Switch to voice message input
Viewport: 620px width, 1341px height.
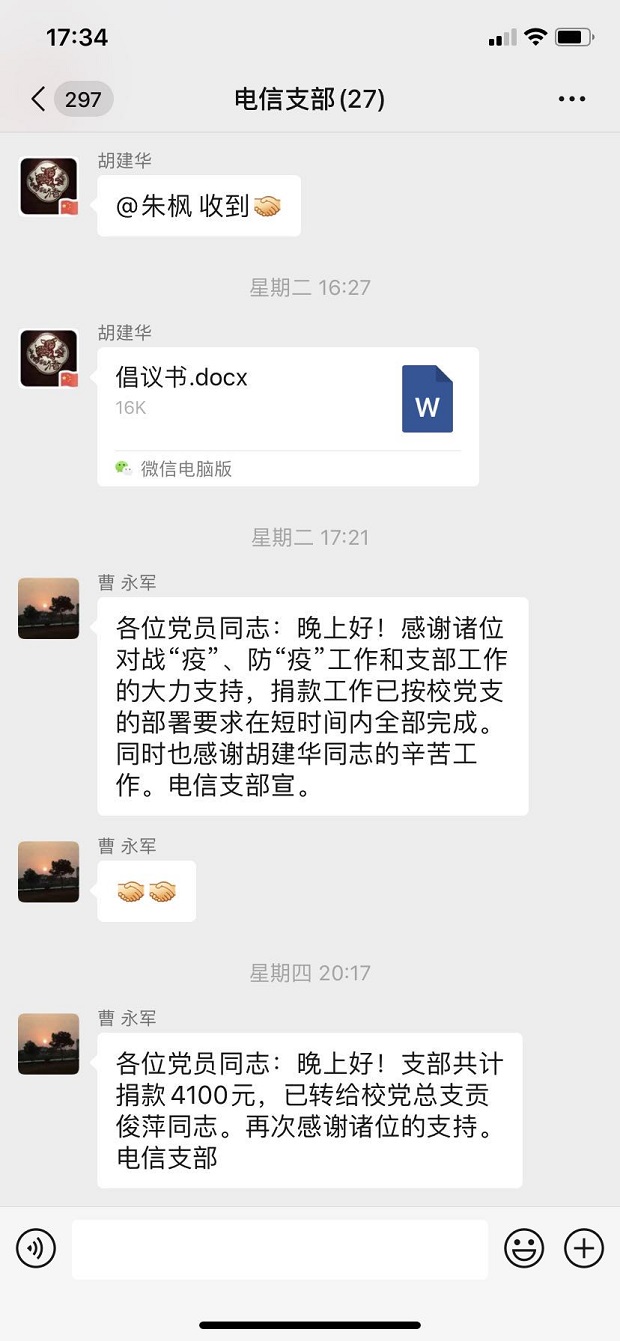click(36, 1248)
